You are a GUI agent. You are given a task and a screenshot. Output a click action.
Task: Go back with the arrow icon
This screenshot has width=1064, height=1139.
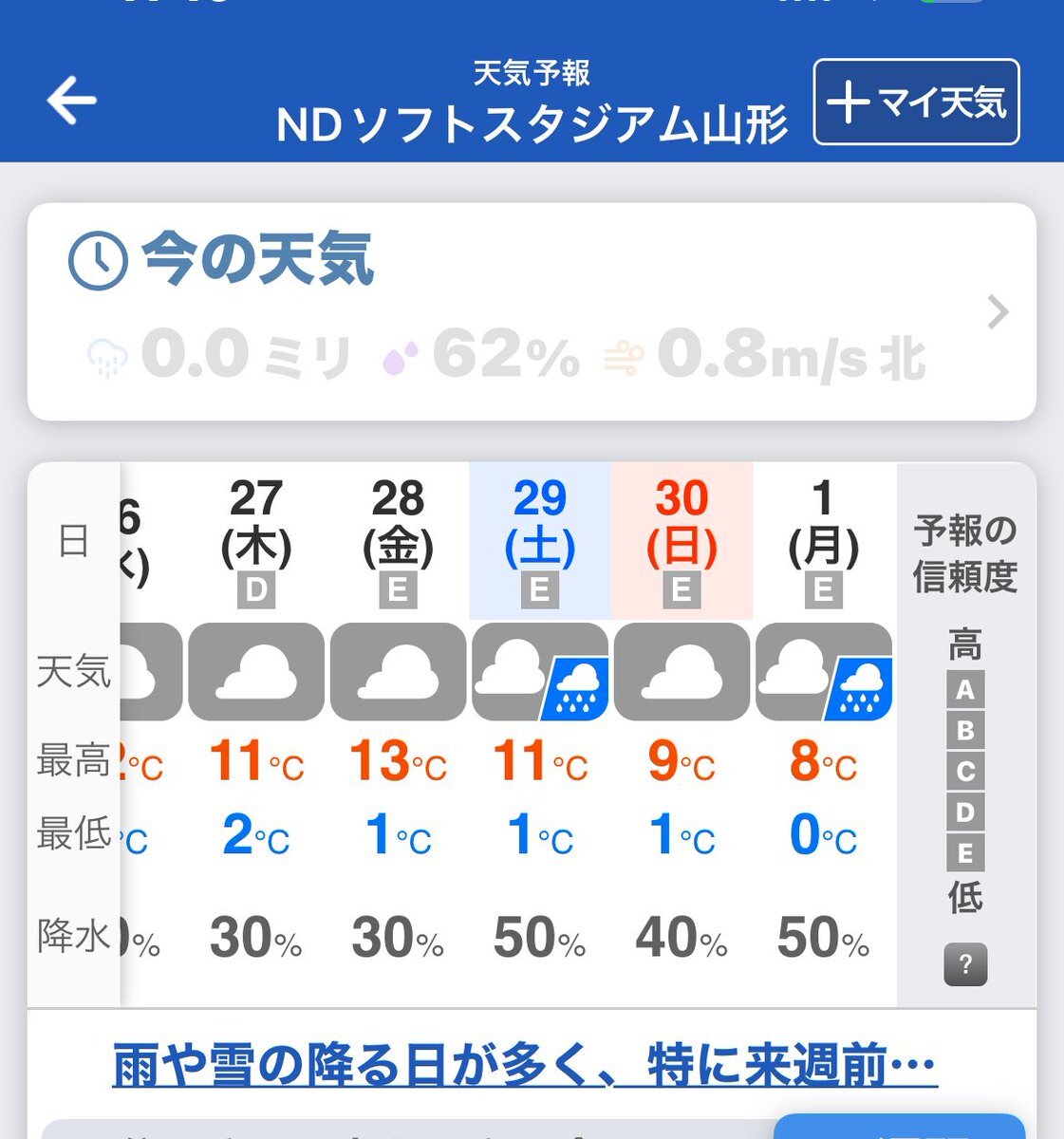pyautogui.click(x=72, y=101)
